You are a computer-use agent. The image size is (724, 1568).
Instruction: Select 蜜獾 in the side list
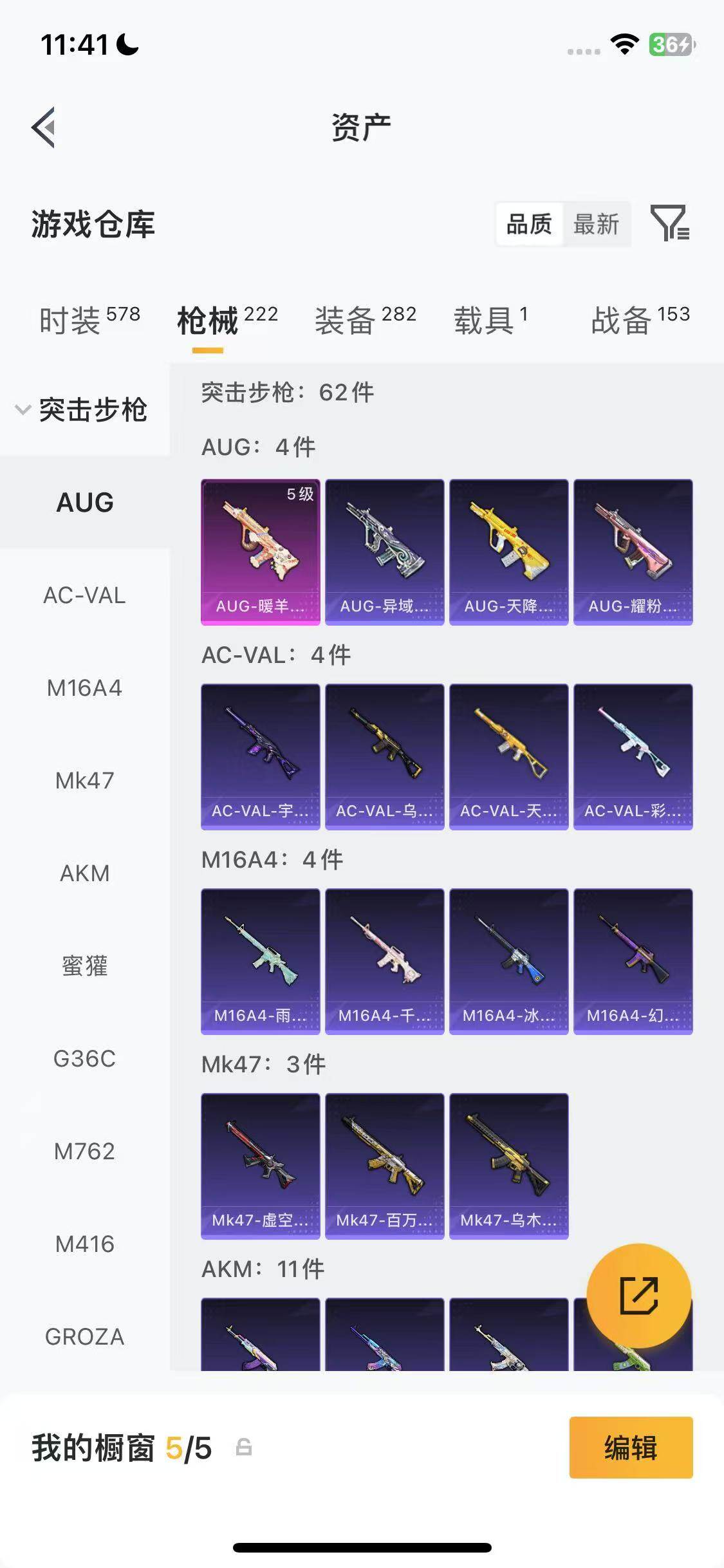click(84, 966)
